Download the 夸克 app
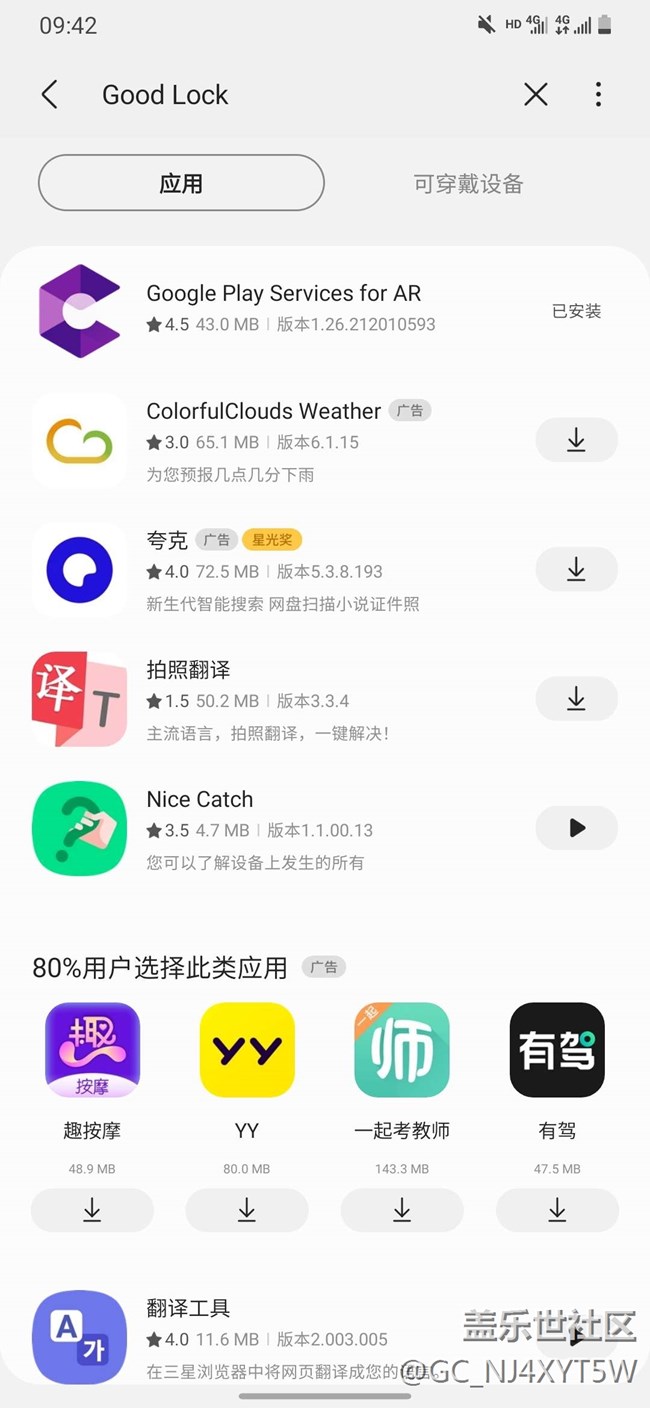The image size is (650, 1408). point(576,569)
